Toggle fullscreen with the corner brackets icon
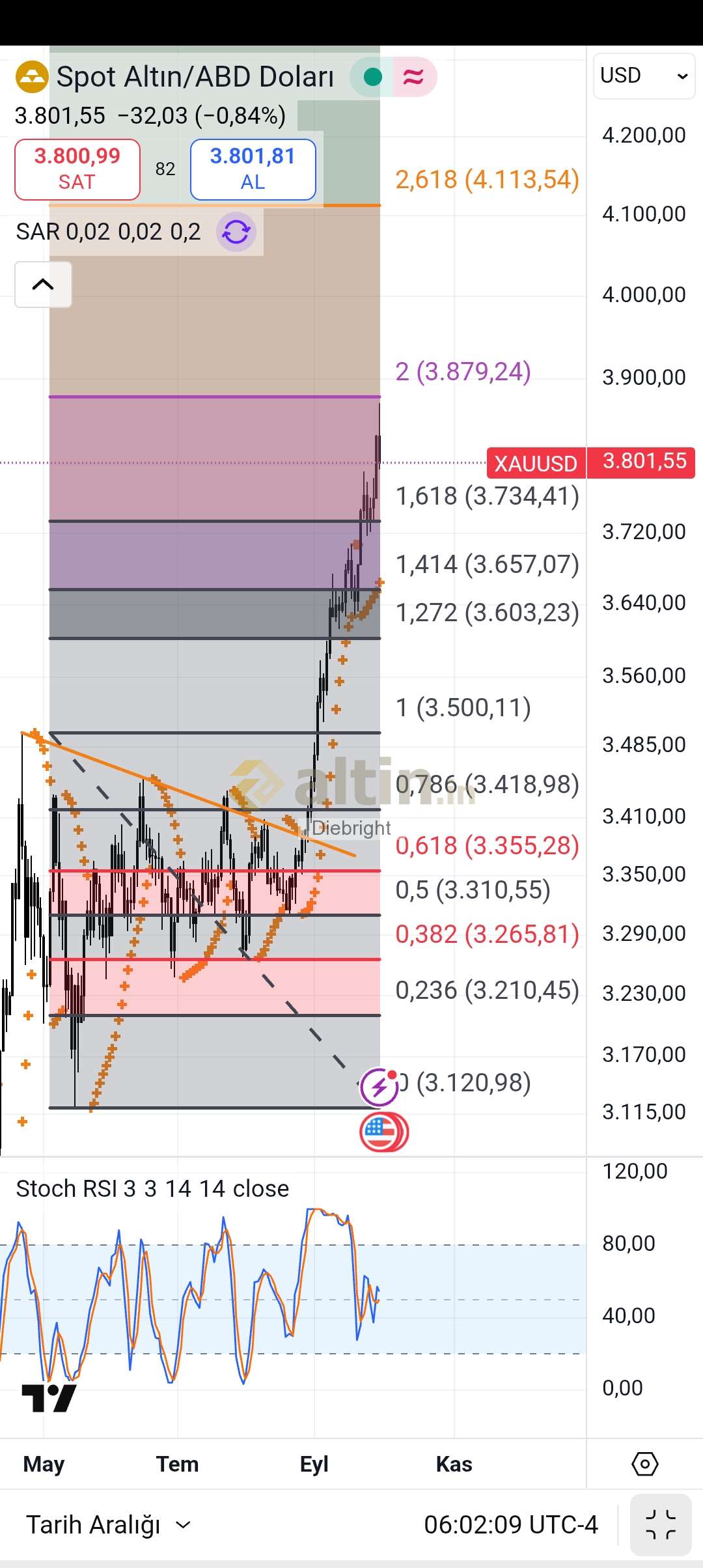 coord(660,1525)
